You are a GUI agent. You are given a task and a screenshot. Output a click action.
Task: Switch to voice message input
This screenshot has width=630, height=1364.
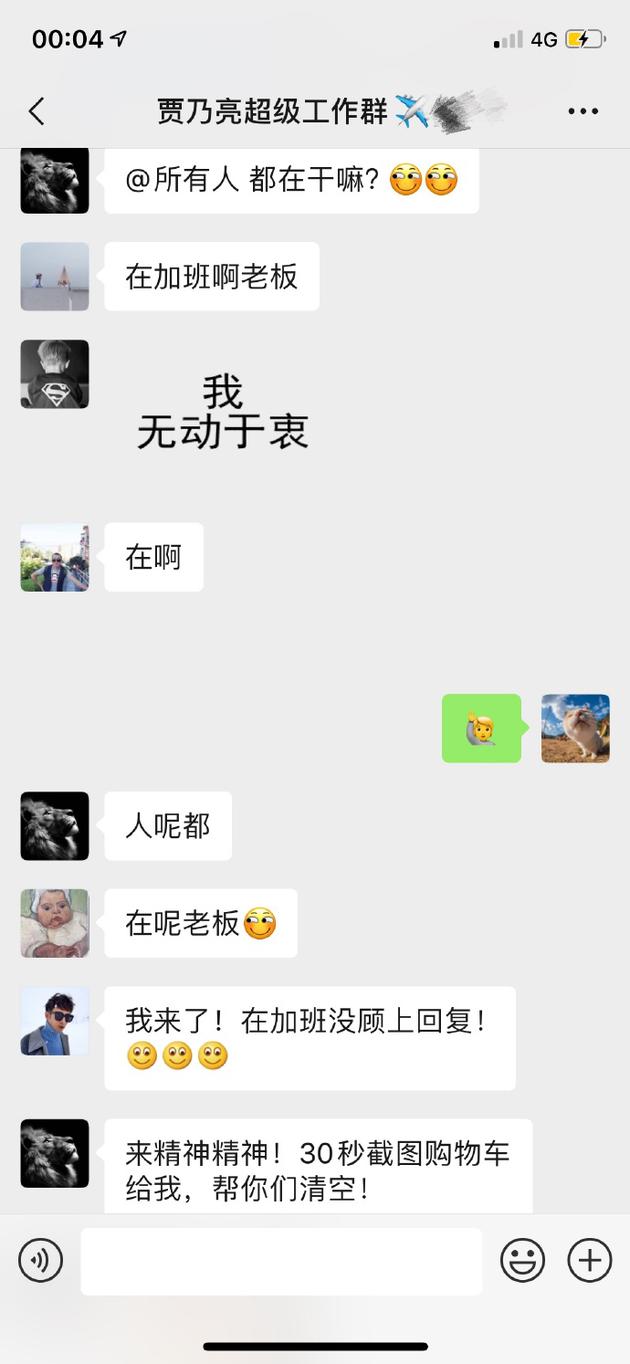(41, 1260)
